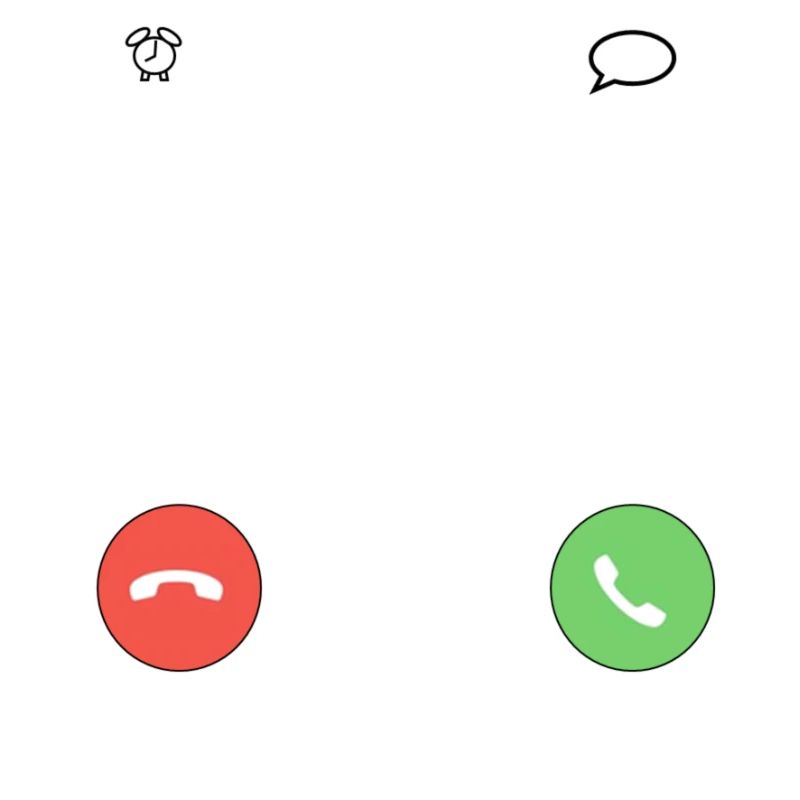Reply with a message bubble icon
Screen dimensions: 800x800
(632, 59)
